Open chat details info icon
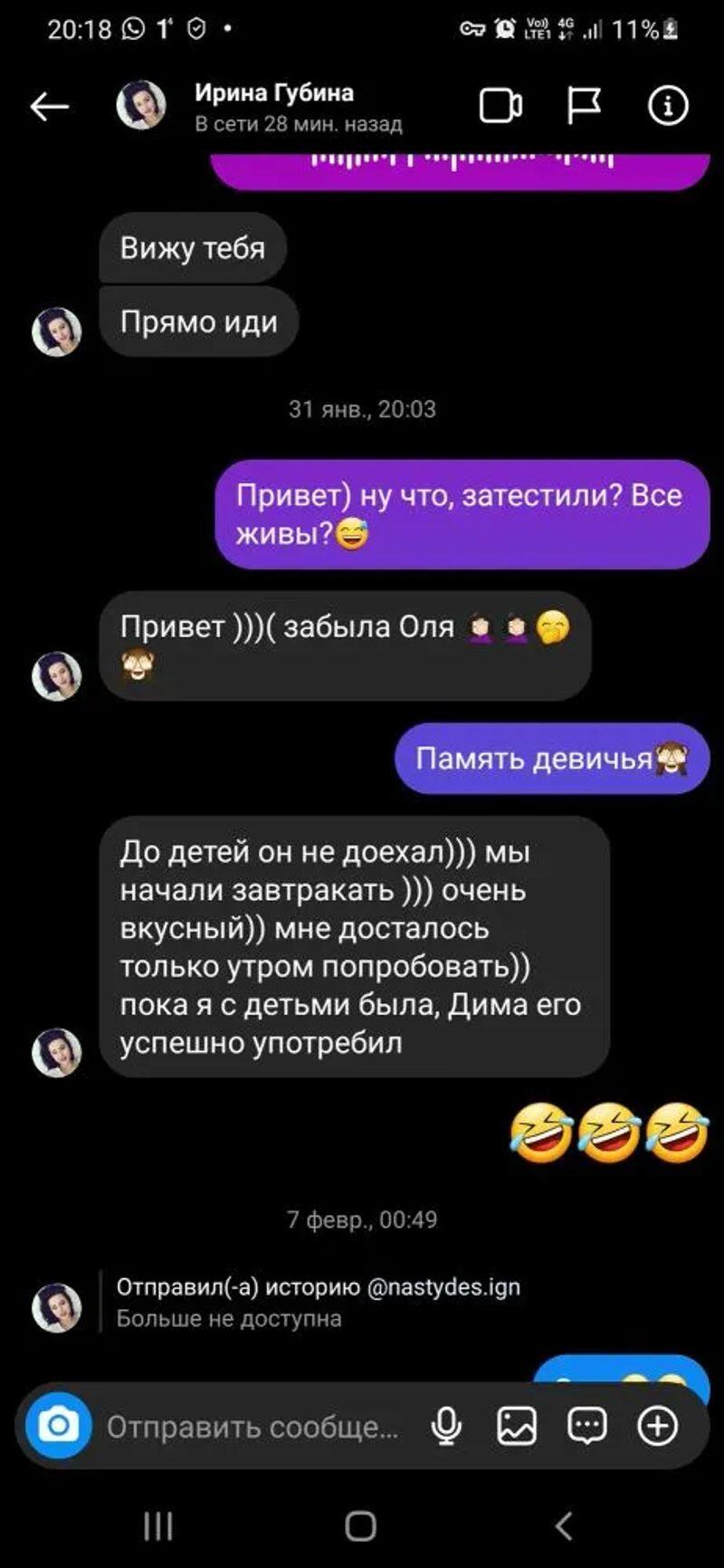 [x=668, y=107]
